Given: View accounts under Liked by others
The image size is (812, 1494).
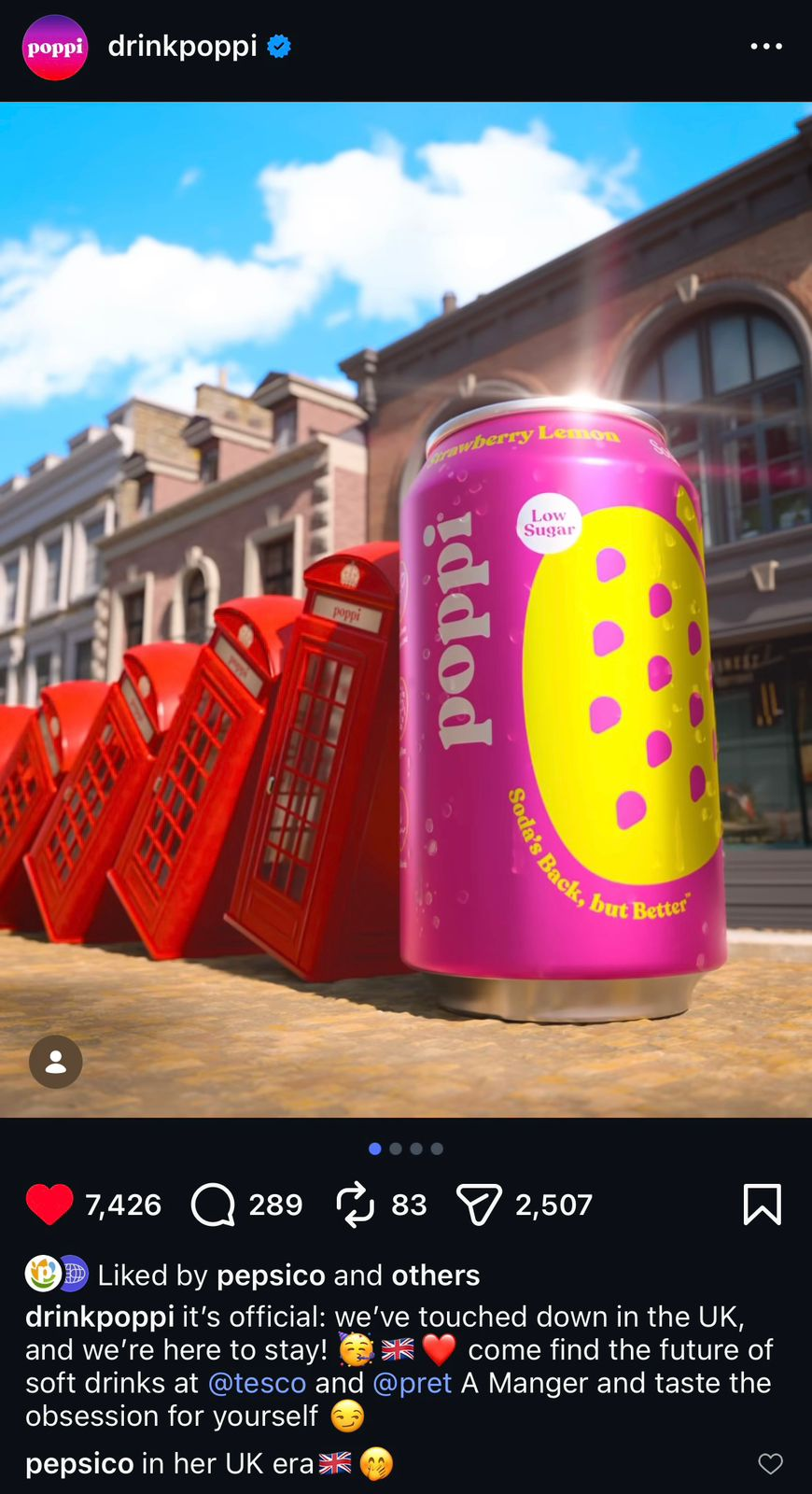Looking at the screenshot, I should (435, 1276).
